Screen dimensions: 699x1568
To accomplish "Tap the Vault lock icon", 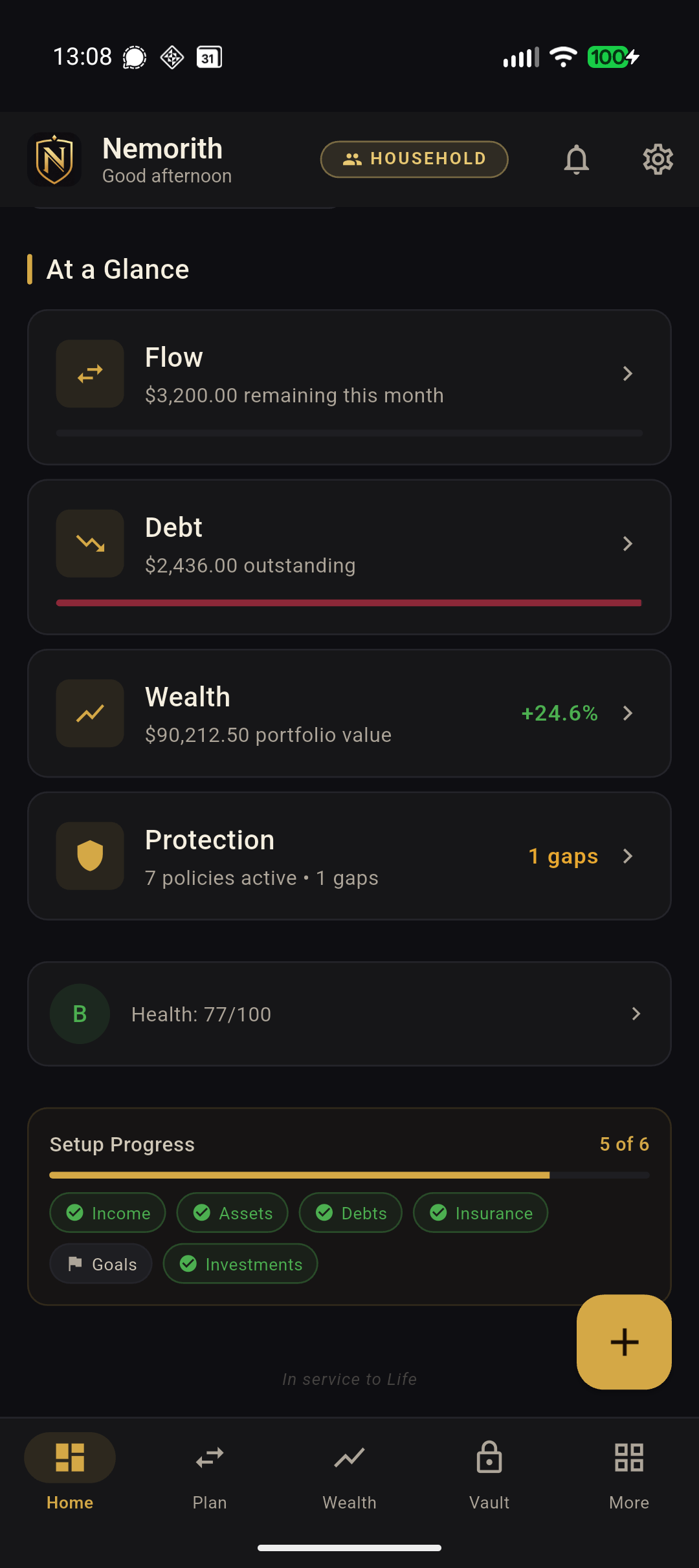I will coord(489,1459).
